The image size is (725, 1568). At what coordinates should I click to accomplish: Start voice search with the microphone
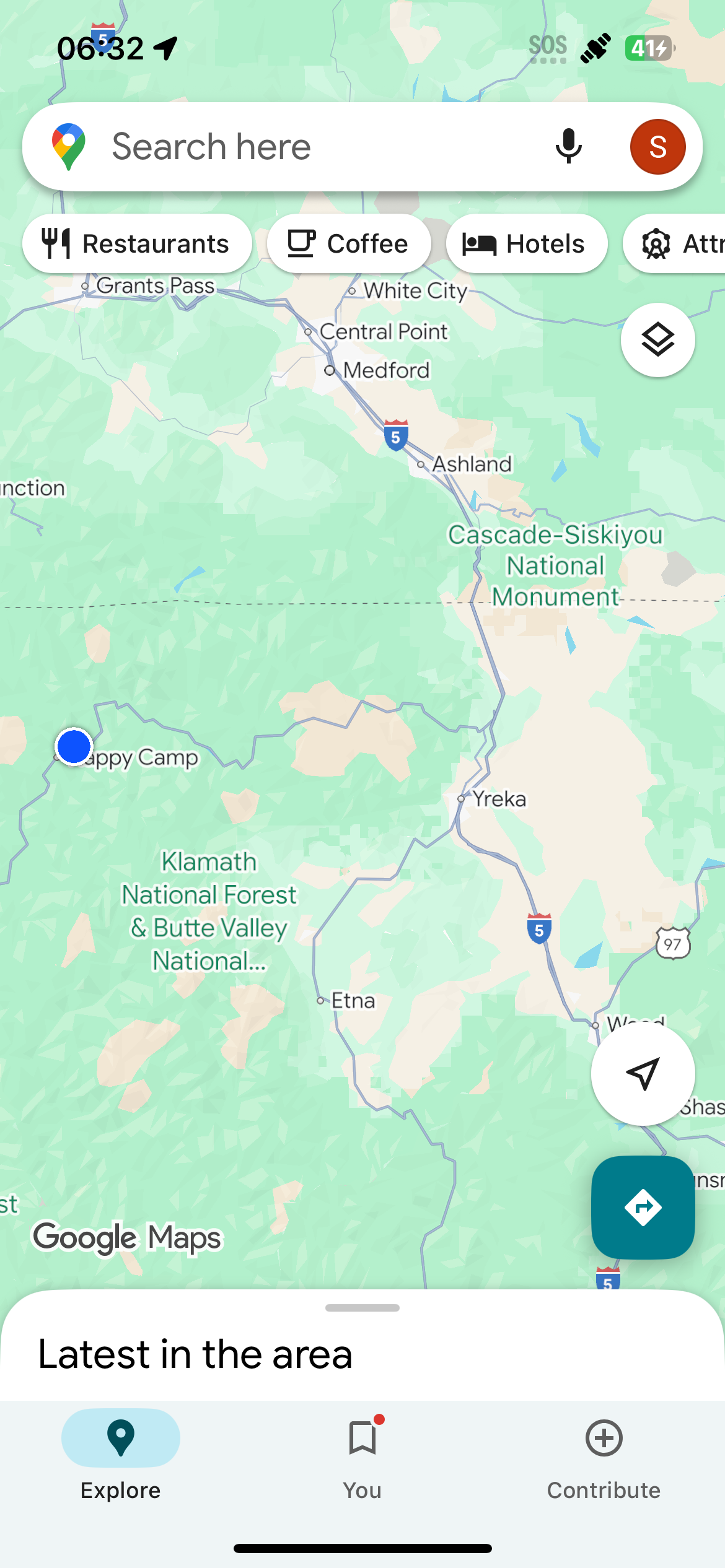point(568,147)
